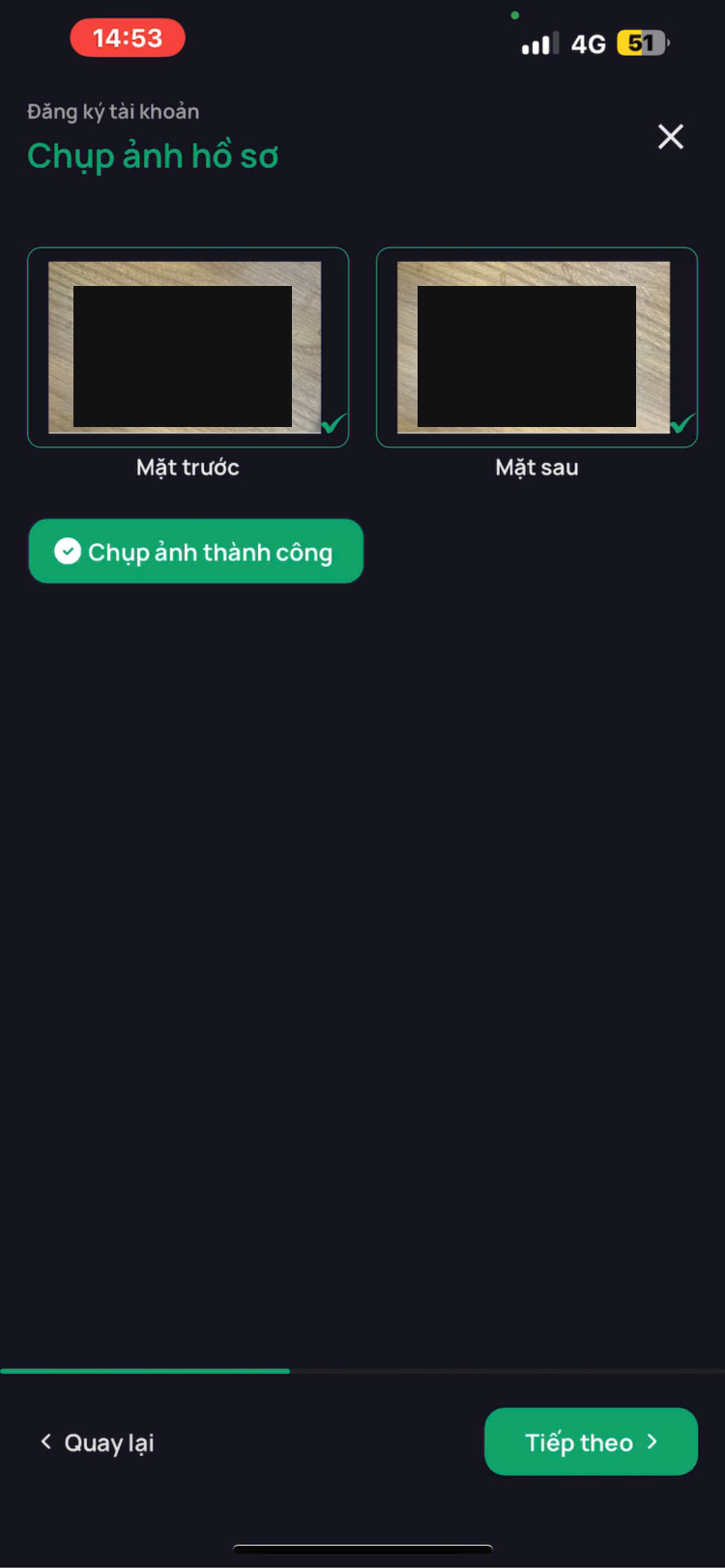The image size is (725, 1568).
Task: Tap the battery level indicator showing 51
Action: click(x=640, y=43)
